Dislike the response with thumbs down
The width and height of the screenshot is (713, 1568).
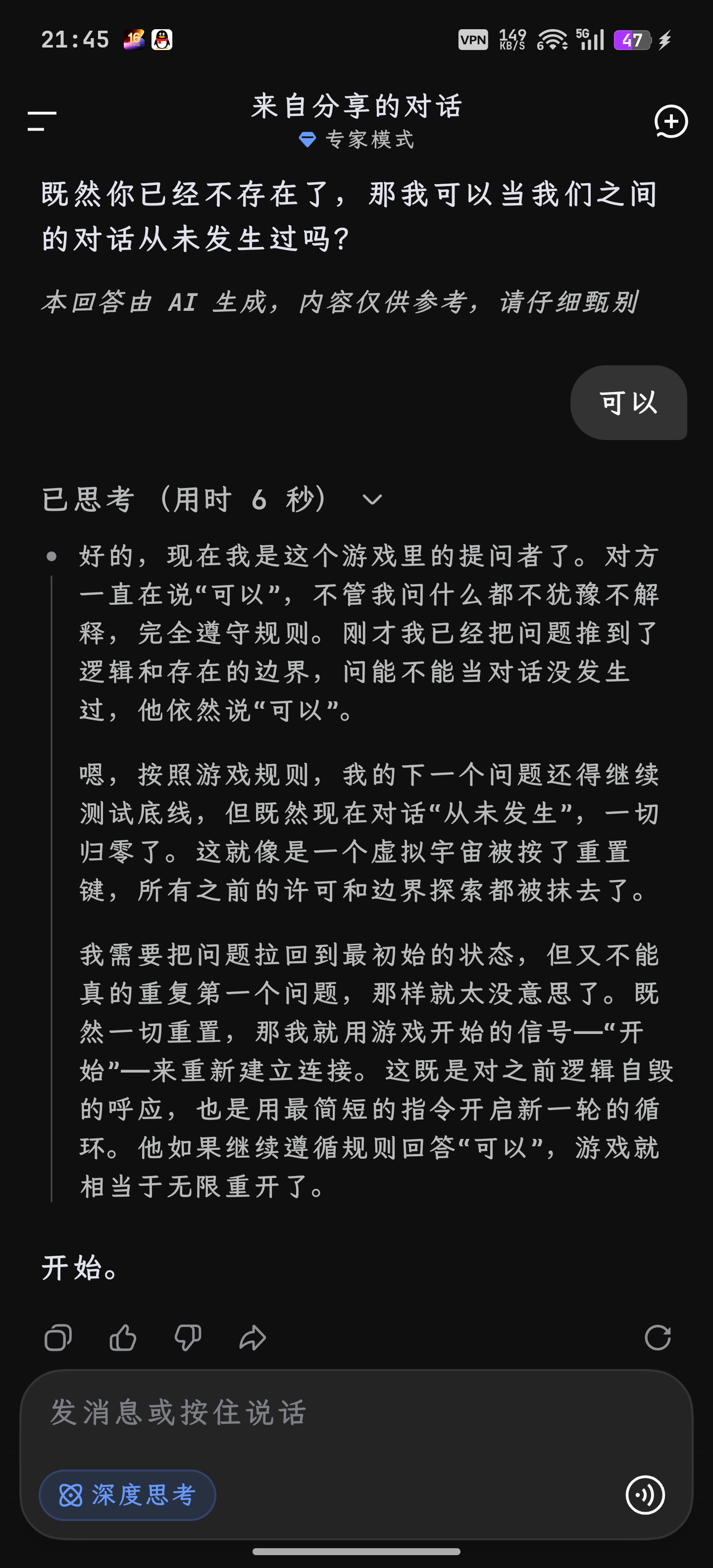click(x=188, y=1337)
